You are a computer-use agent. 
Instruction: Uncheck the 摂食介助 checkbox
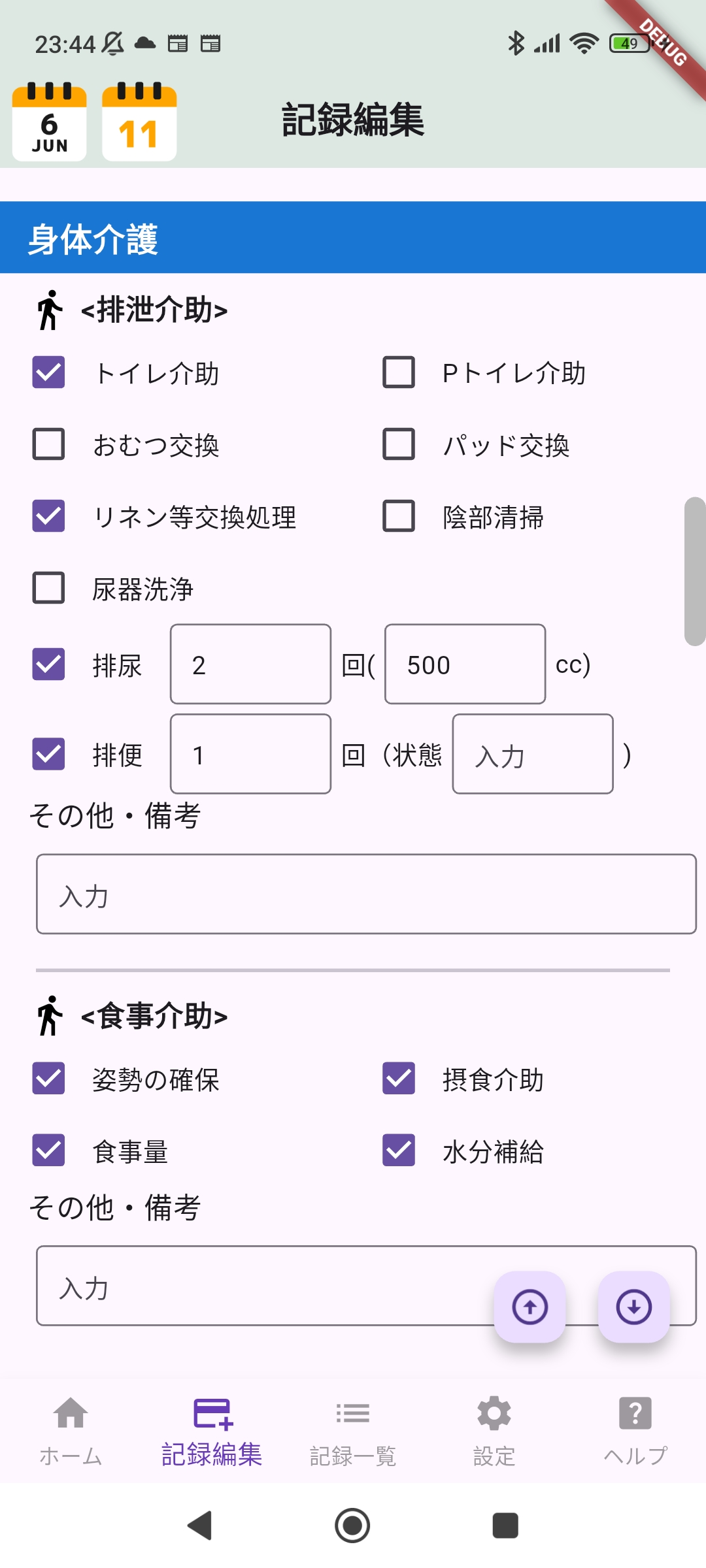pos(399,1078)
